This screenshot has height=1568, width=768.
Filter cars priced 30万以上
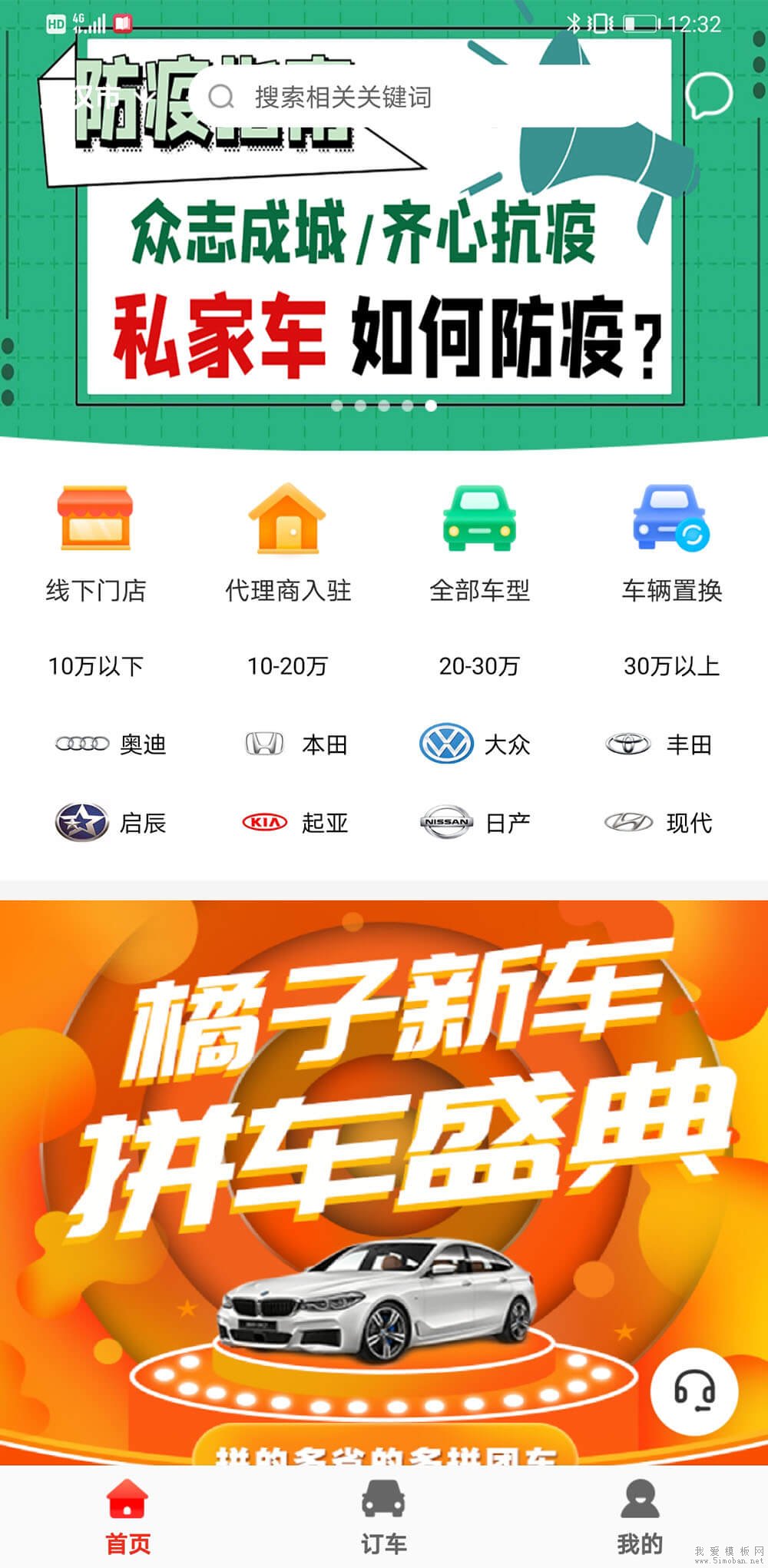tap(671, 665)
